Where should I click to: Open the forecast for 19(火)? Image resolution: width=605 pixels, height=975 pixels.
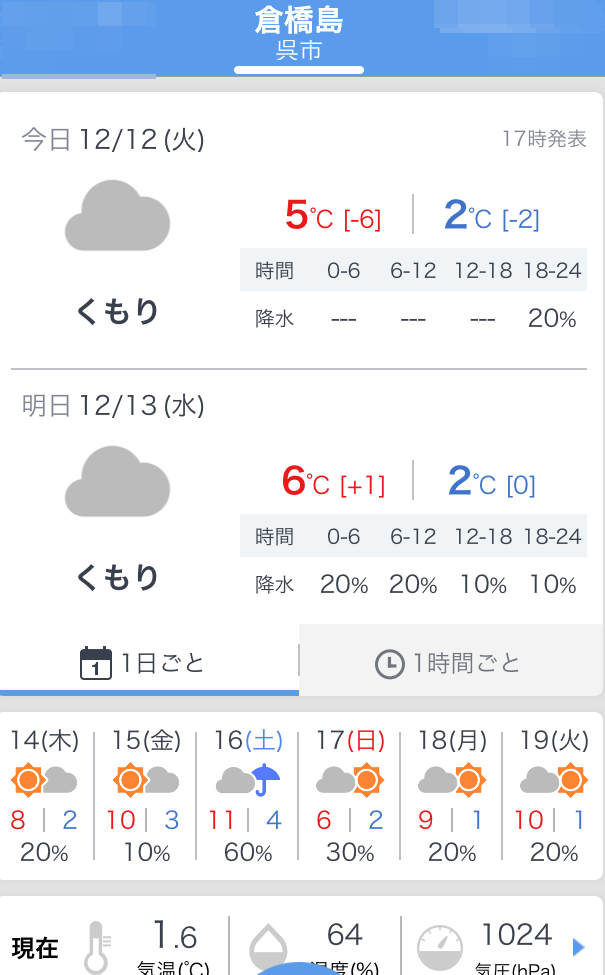click(553, 796)
